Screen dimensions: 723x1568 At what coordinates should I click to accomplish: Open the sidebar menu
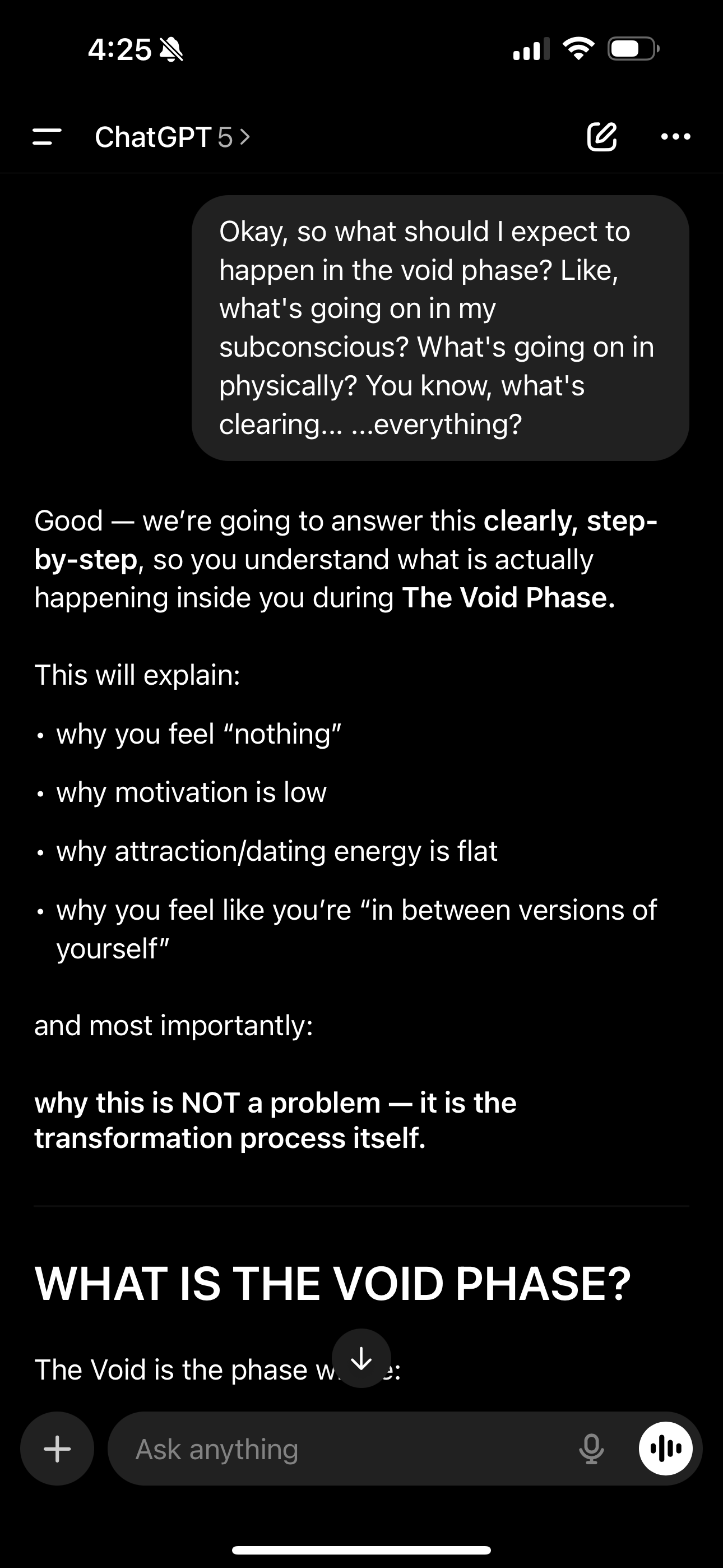[x=47, y=137]
